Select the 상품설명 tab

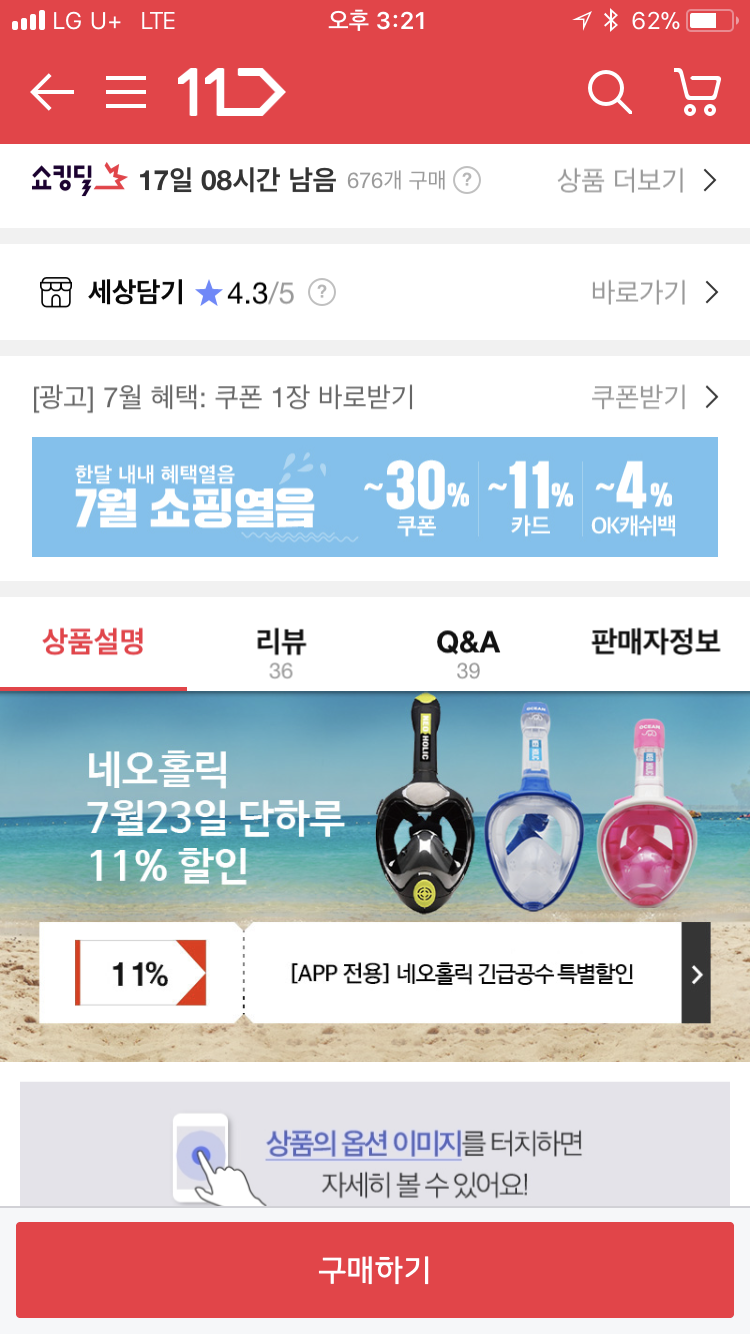(93, 642)
